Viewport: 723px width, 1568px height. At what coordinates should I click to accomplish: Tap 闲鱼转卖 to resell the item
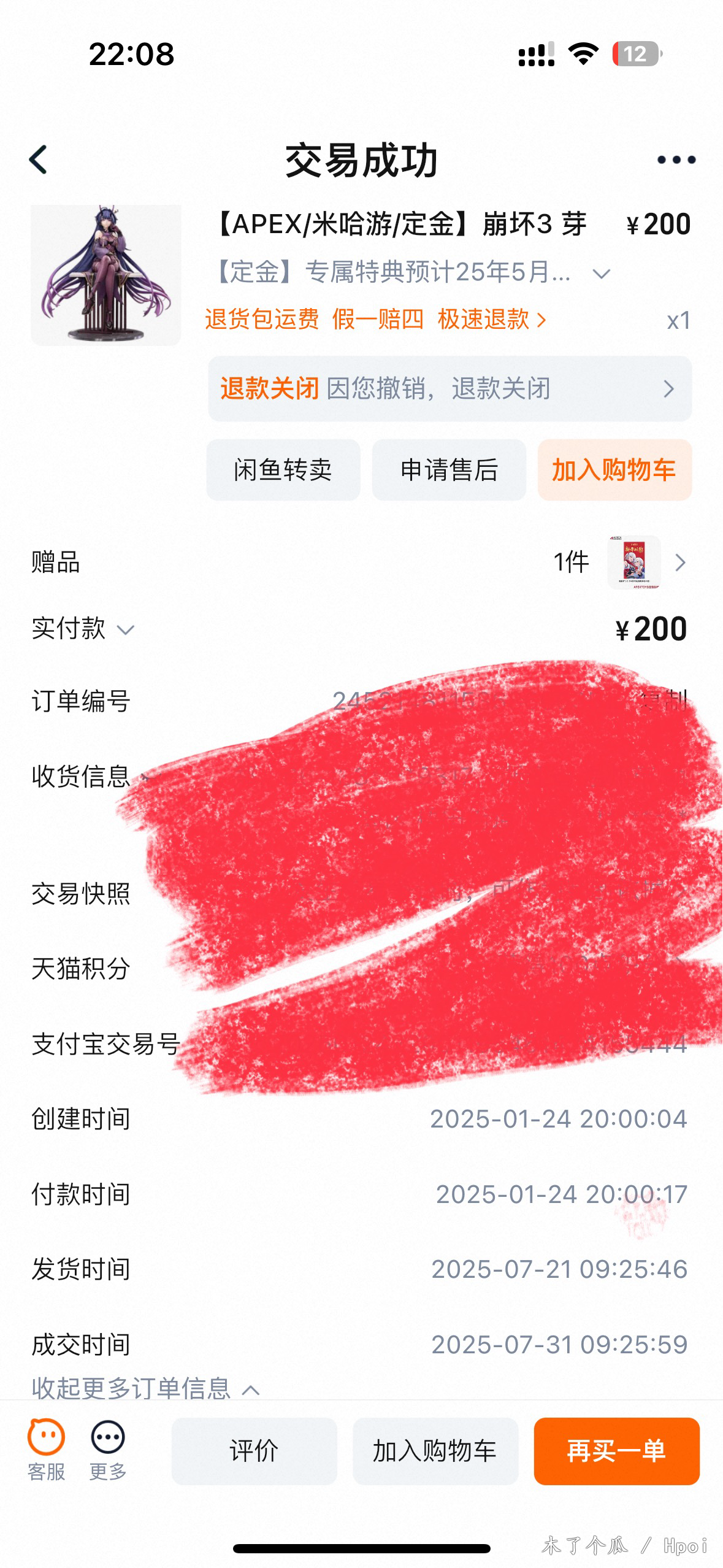tap(283, 470)
